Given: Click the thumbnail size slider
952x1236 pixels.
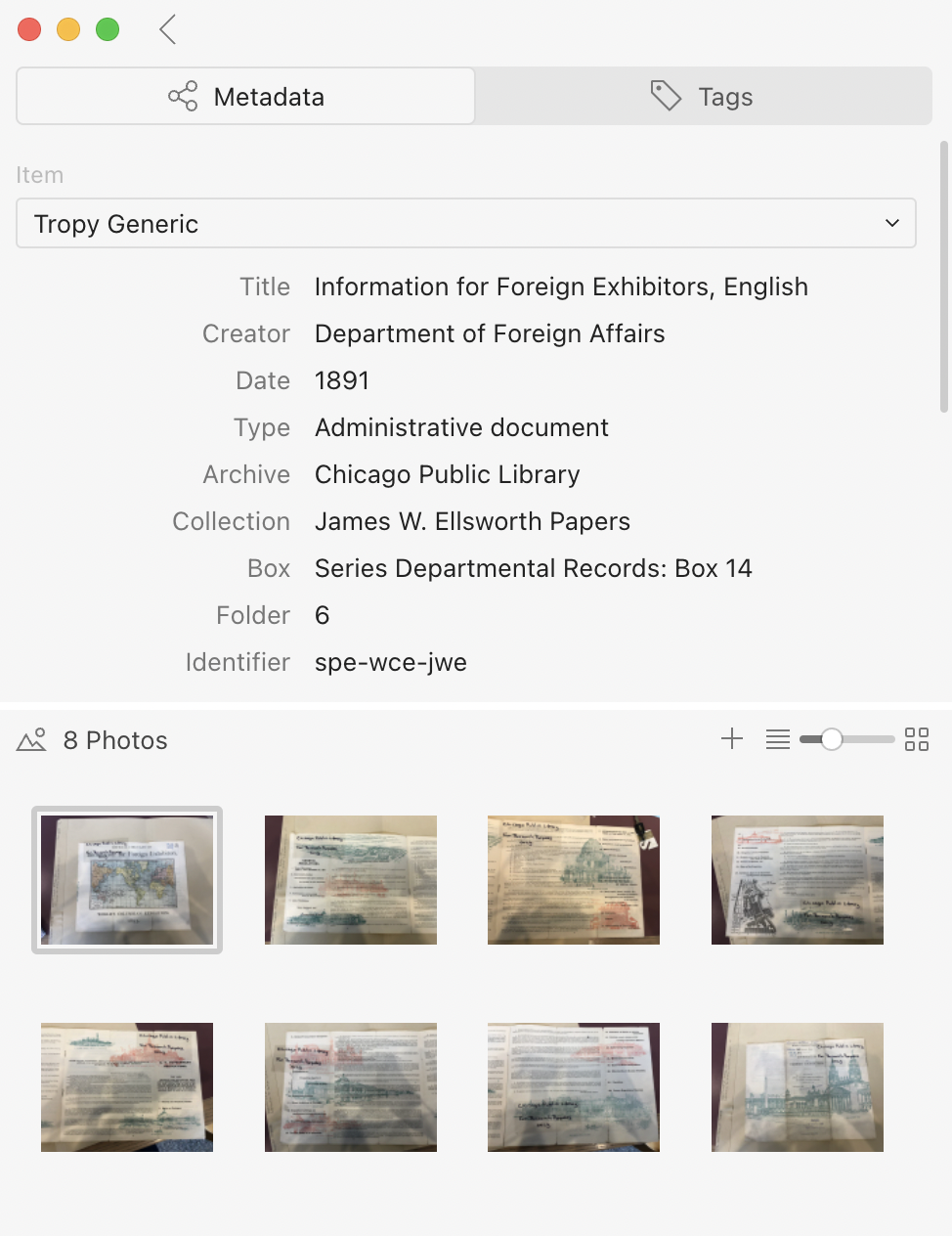Looking at the screenshot, I should [832, 739].
